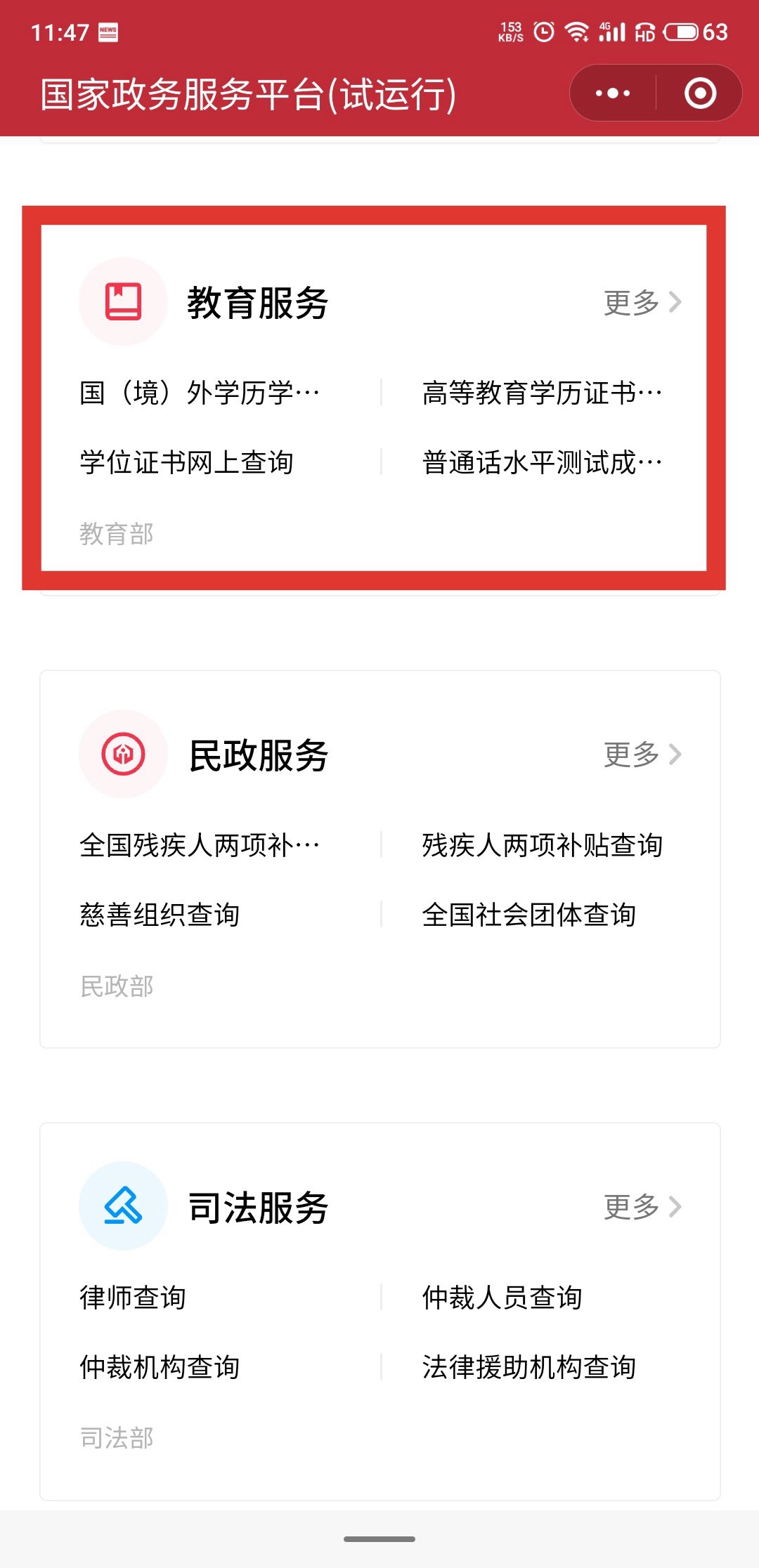Open 仲裁人员查询
The height and width of the screenshot is (1568, 759).
tap(502, 1298)
